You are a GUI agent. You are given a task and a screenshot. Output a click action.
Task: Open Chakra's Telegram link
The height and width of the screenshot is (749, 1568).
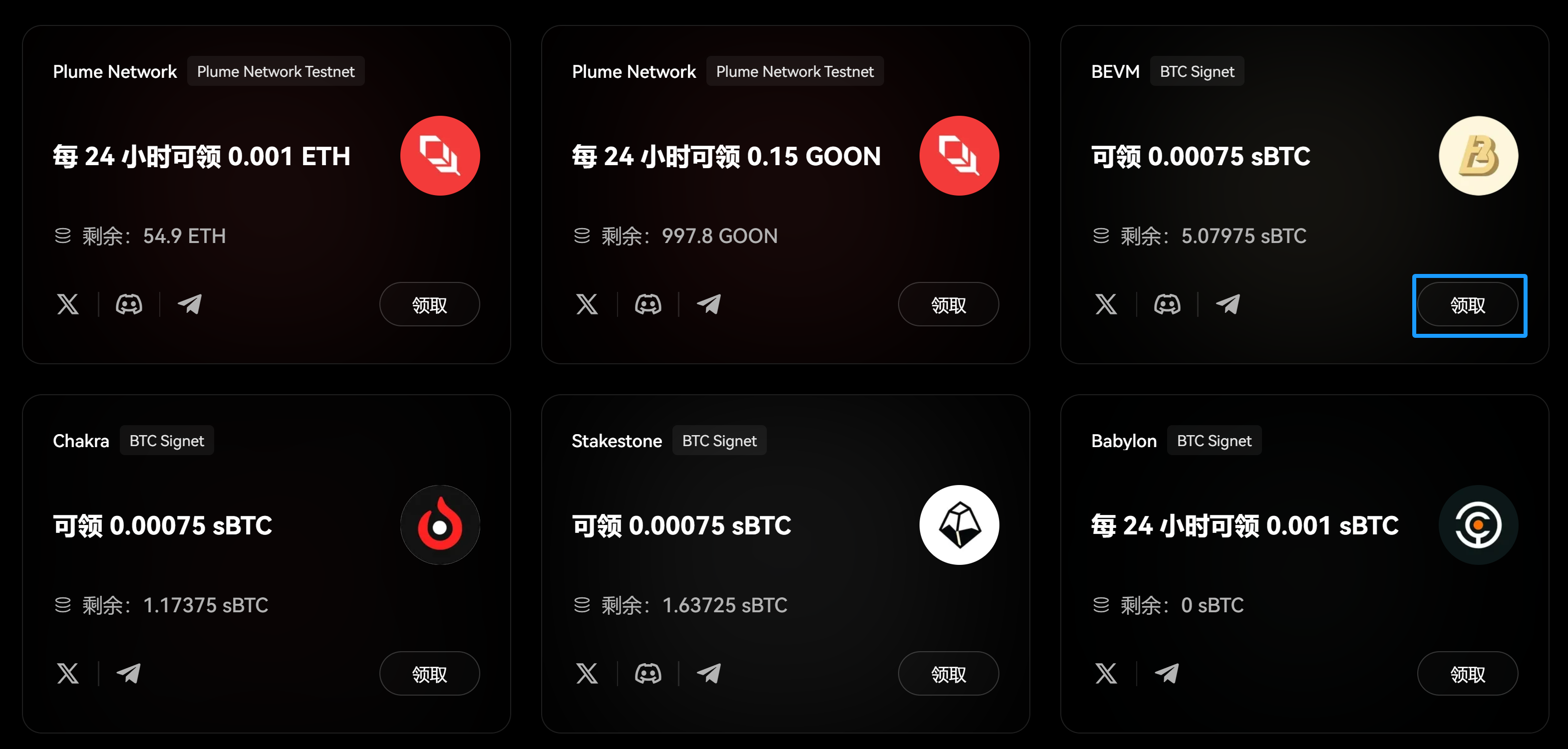coord(129,674)
